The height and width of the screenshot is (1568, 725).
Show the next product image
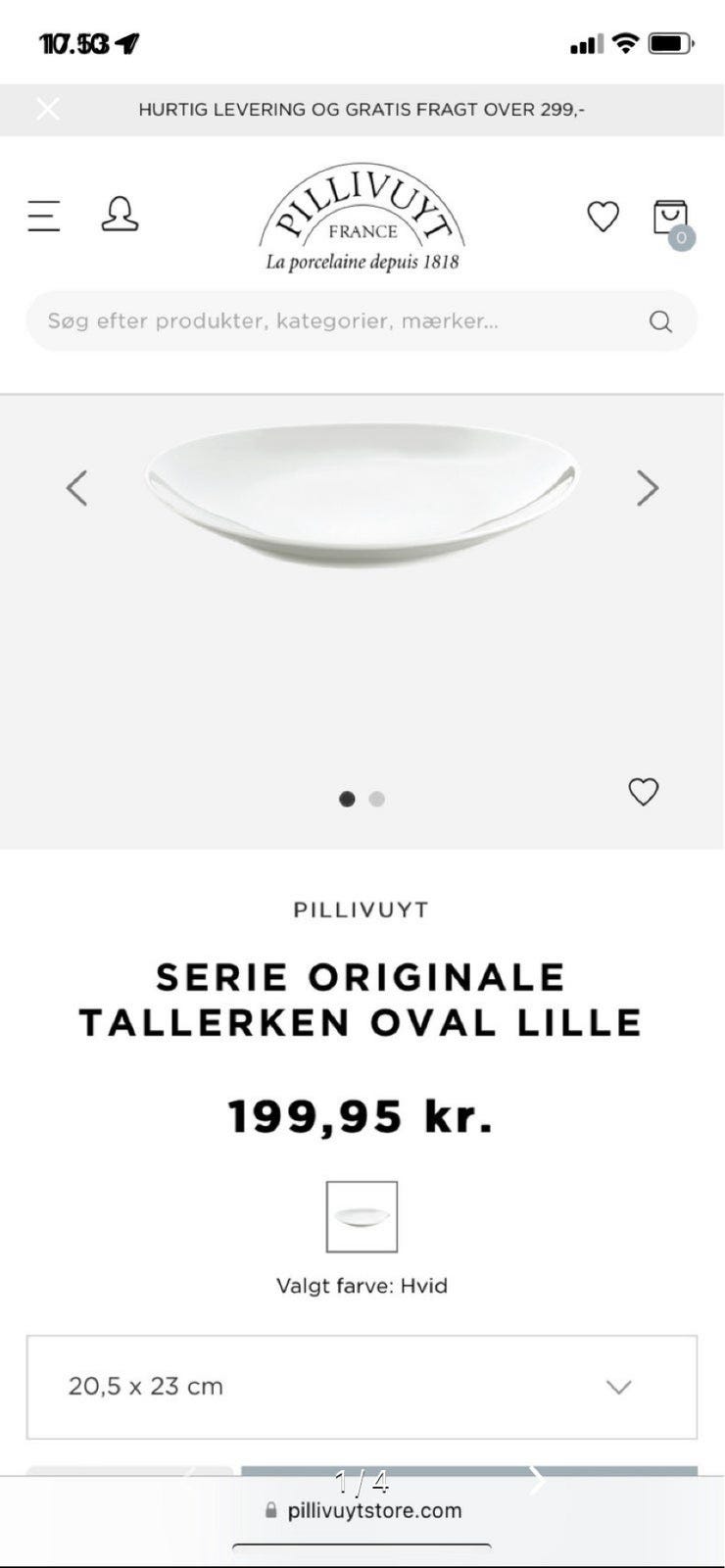(648, 488)
